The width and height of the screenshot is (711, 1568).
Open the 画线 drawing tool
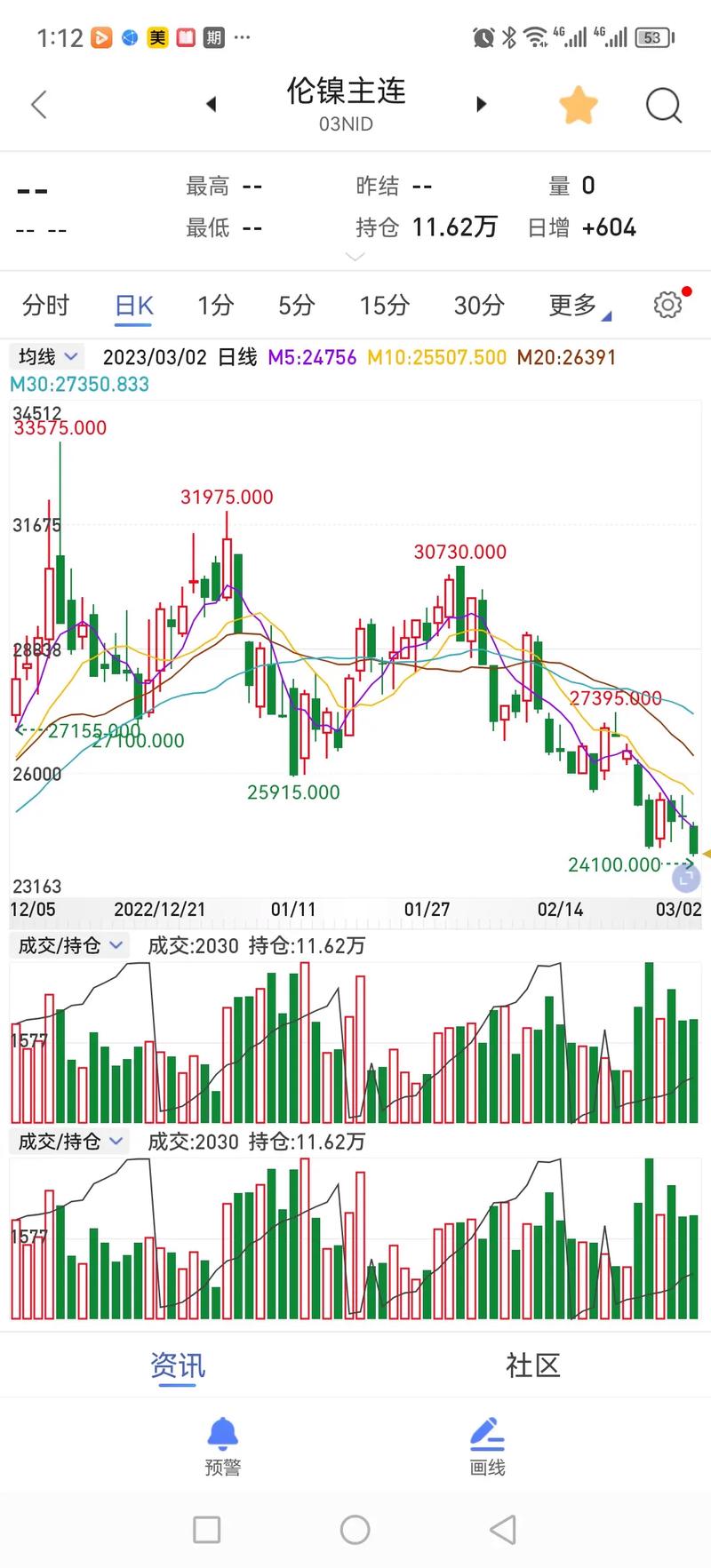[487, 1446]
